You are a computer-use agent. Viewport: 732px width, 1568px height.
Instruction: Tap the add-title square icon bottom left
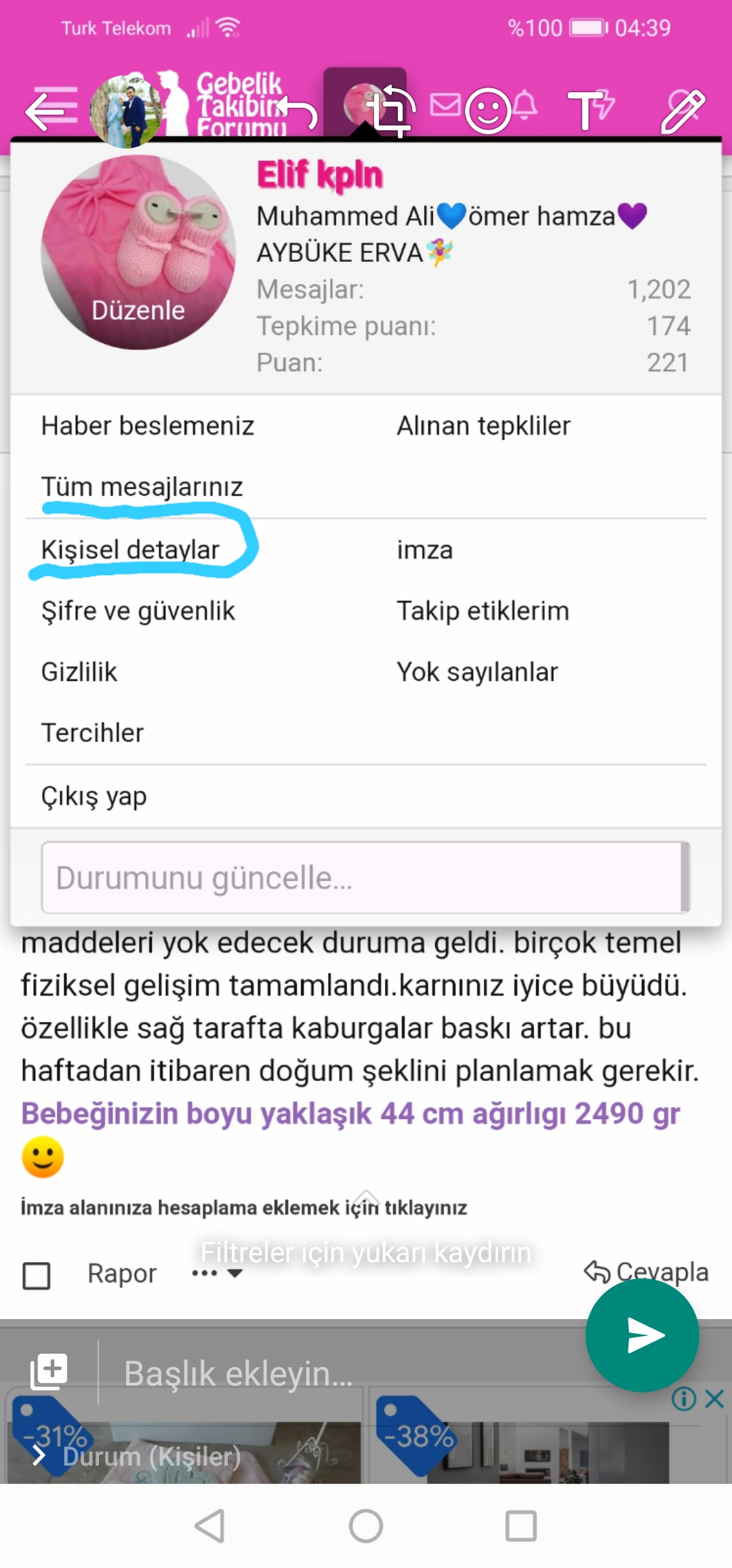click(x=49, y=1371)
